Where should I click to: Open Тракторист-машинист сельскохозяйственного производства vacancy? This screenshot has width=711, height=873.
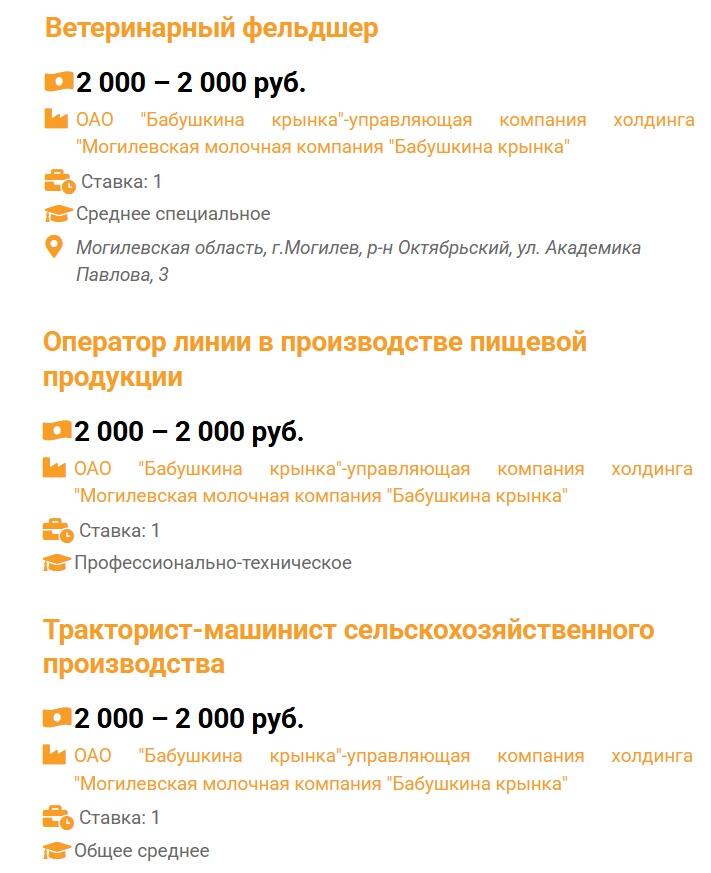[x=348, y=631]
